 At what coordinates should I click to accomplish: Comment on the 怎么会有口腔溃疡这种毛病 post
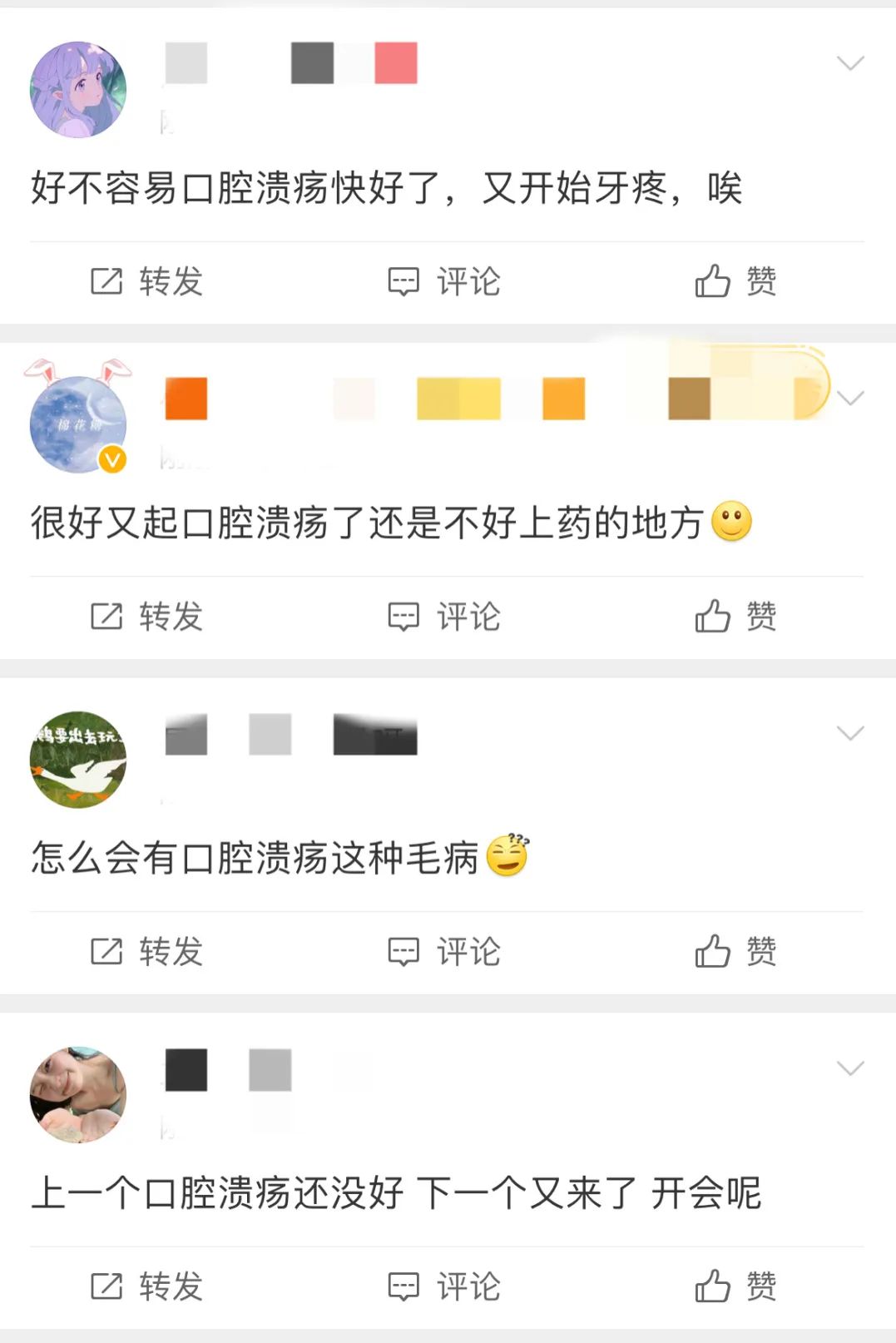coord(444,951)
